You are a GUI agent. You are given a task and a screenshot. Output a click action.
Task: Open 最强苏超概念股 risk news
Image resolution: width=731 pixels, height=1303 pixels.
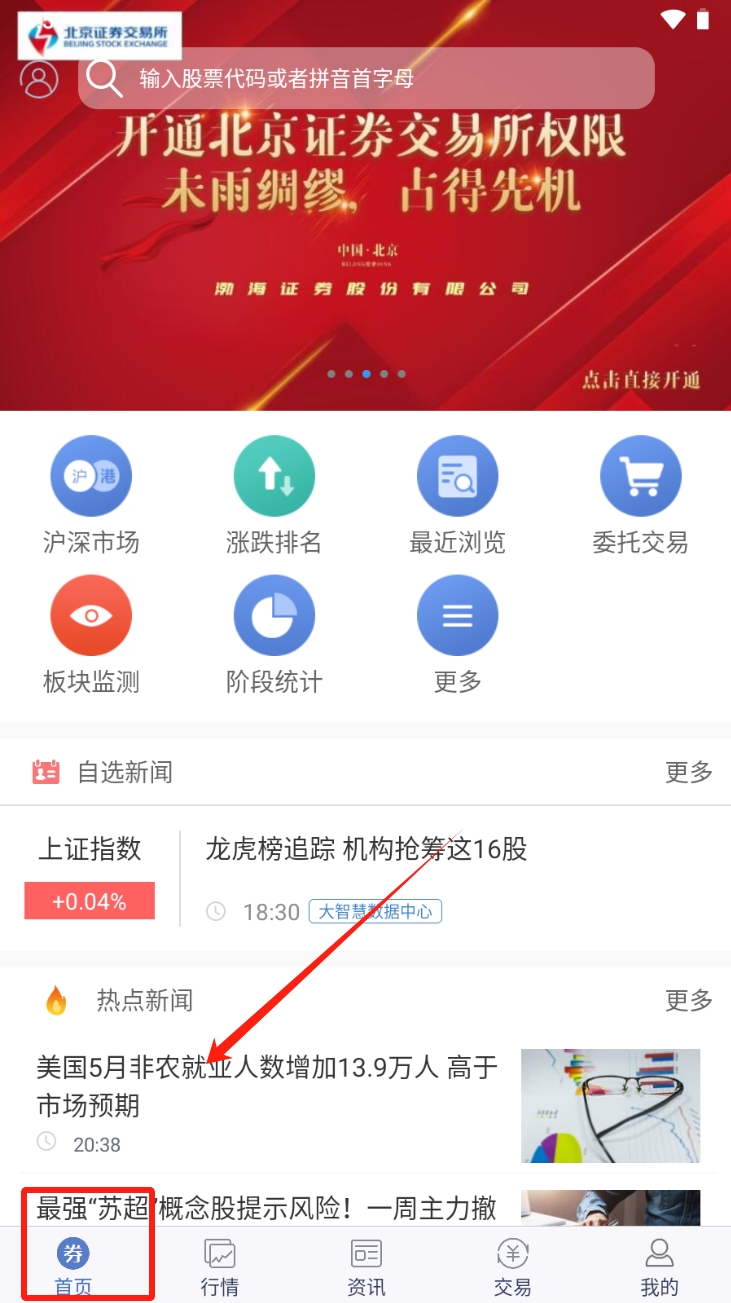coord(267,1208)
